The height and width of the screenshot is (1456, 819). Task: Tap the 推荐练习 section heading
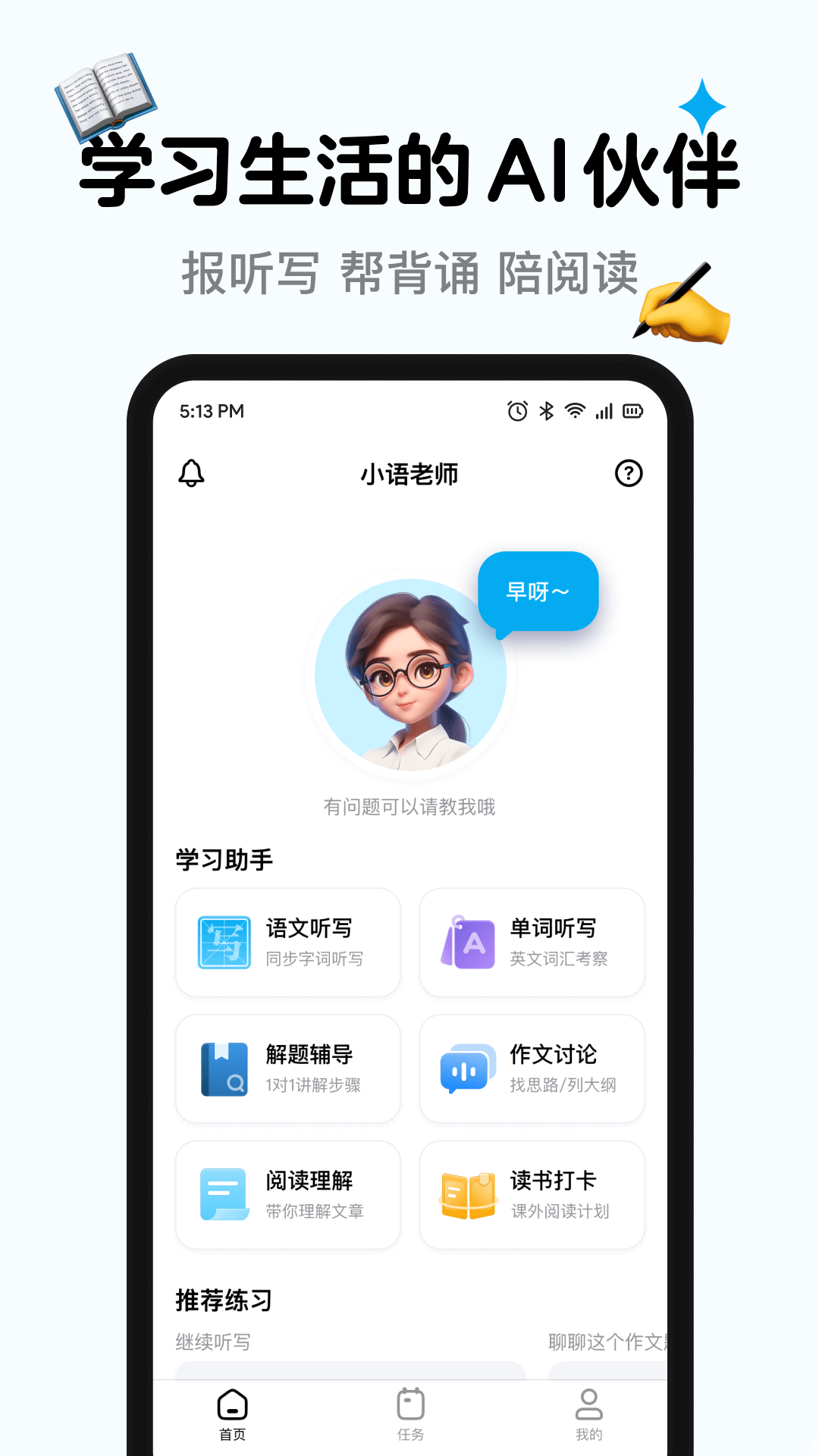[224, 1298]
